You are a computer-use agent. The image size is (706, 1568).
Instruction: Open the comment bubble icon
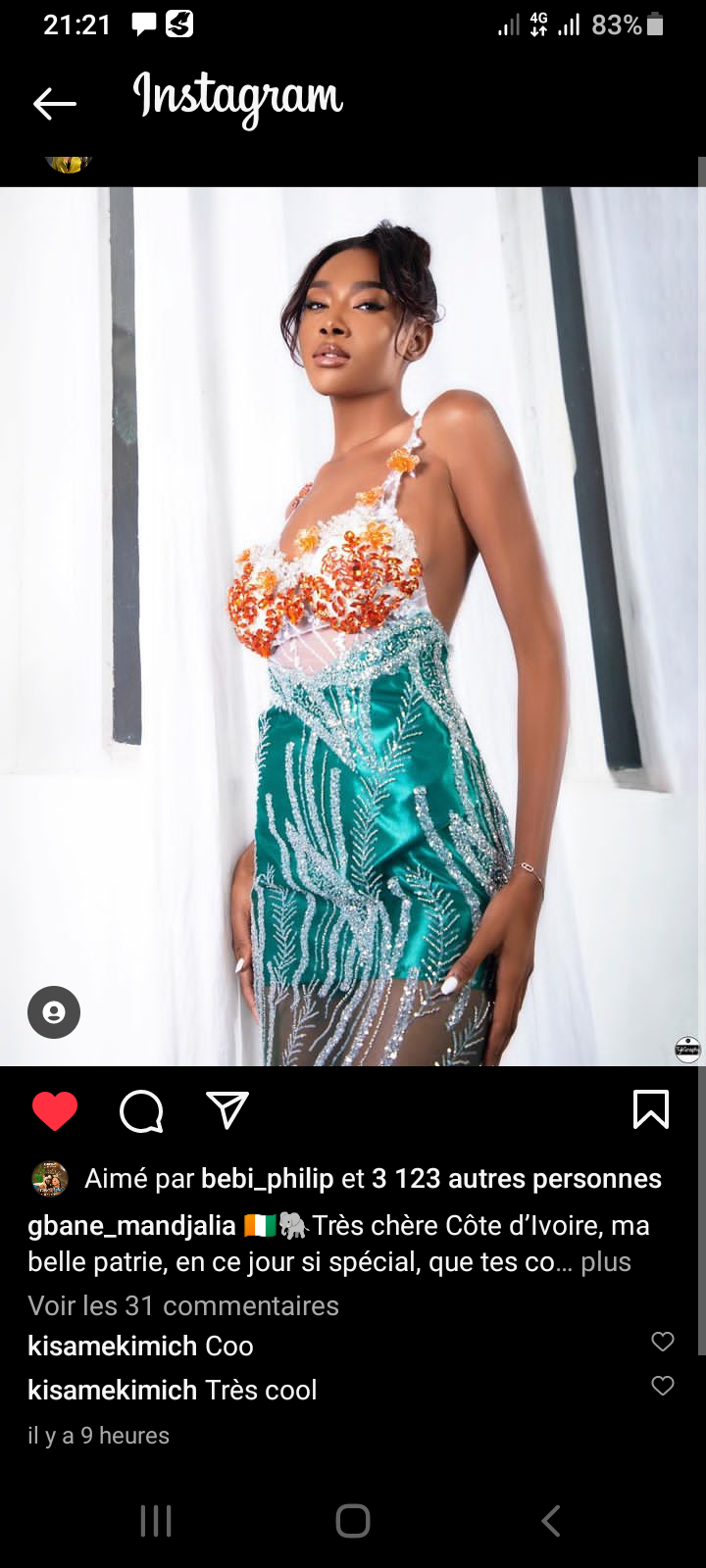[141, 1111]
